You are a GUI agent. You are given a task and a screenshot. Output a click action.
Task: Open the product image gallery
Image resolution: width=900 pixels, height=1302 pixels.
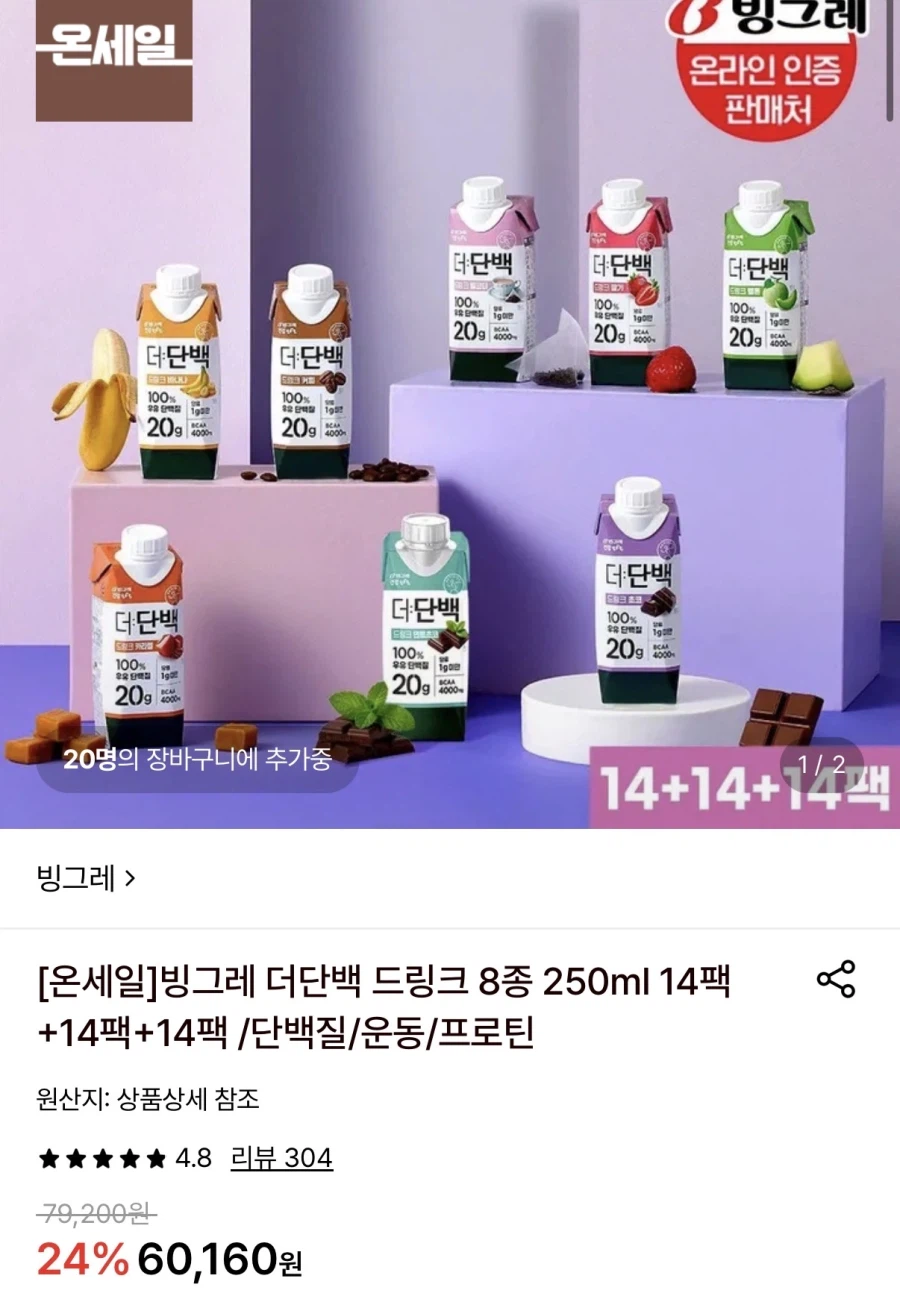(450, 414)
